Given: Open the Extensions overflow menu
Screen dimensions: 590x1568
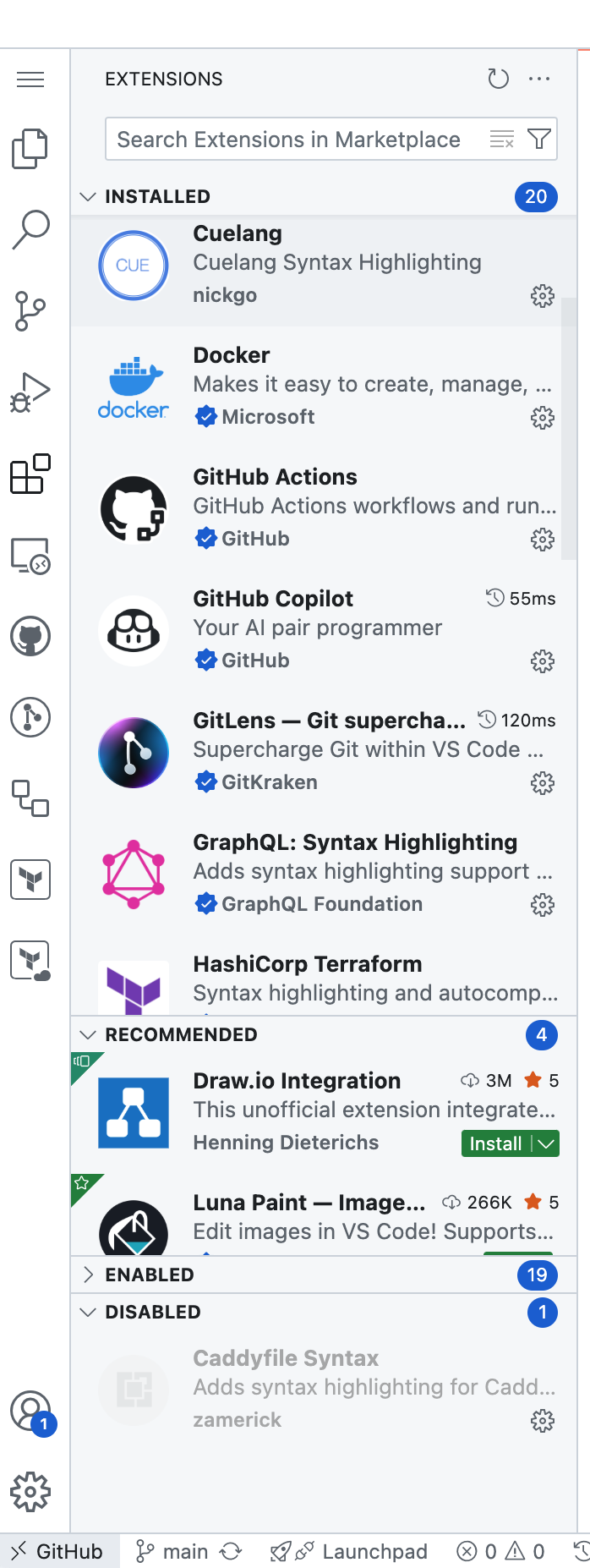Looking at the screenshot, I should (539, 79).
